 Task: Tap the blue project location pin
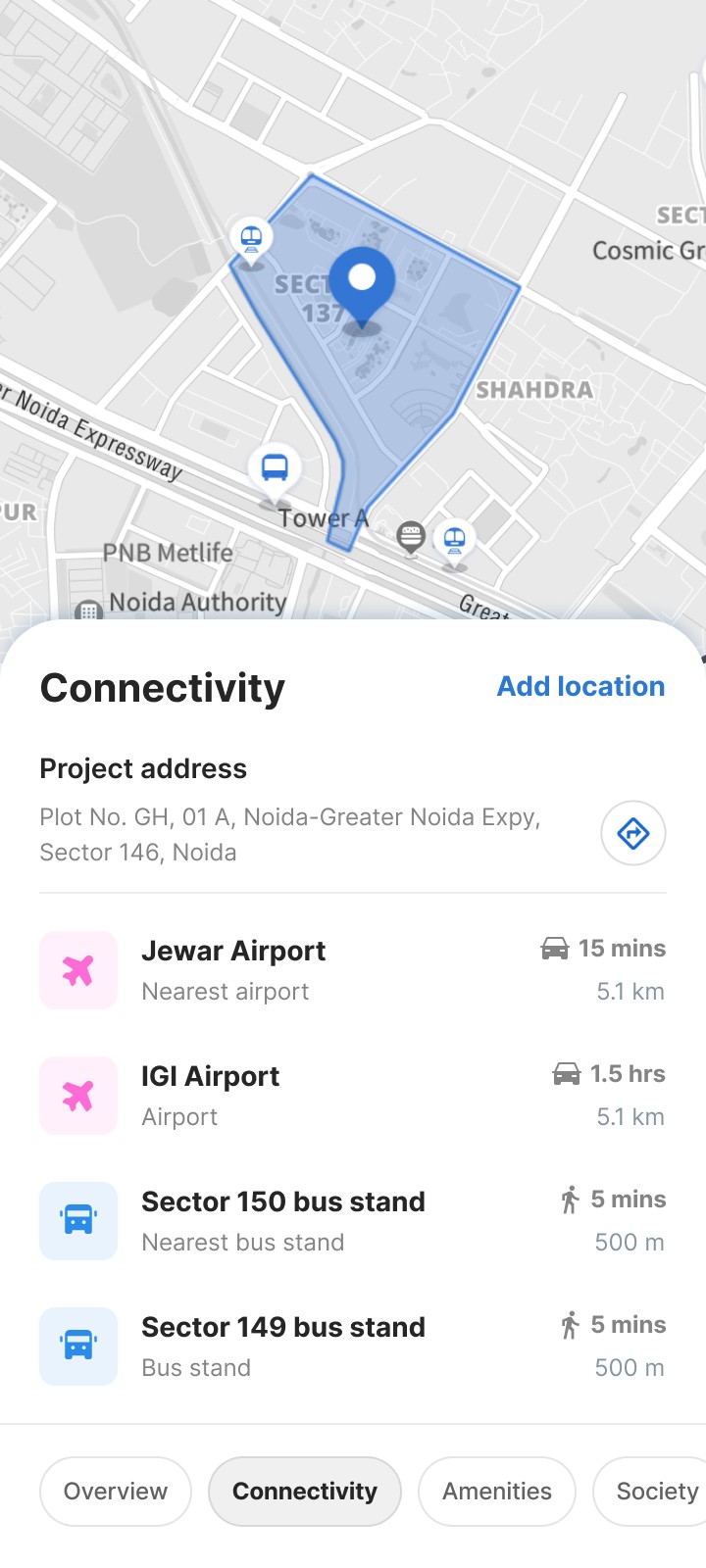tap(362, 282)
